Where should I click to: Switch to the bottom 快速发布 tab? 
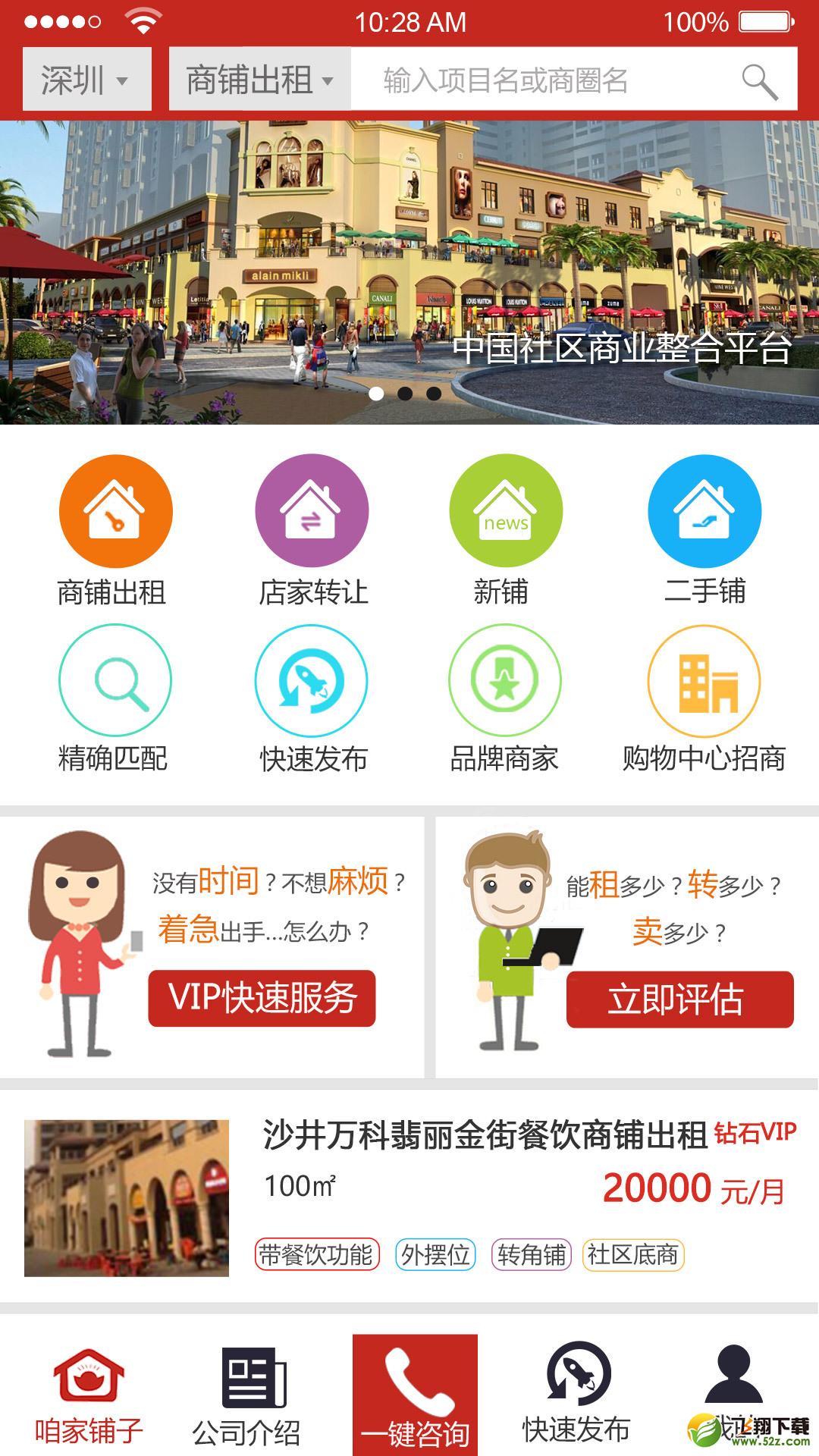578,1397
